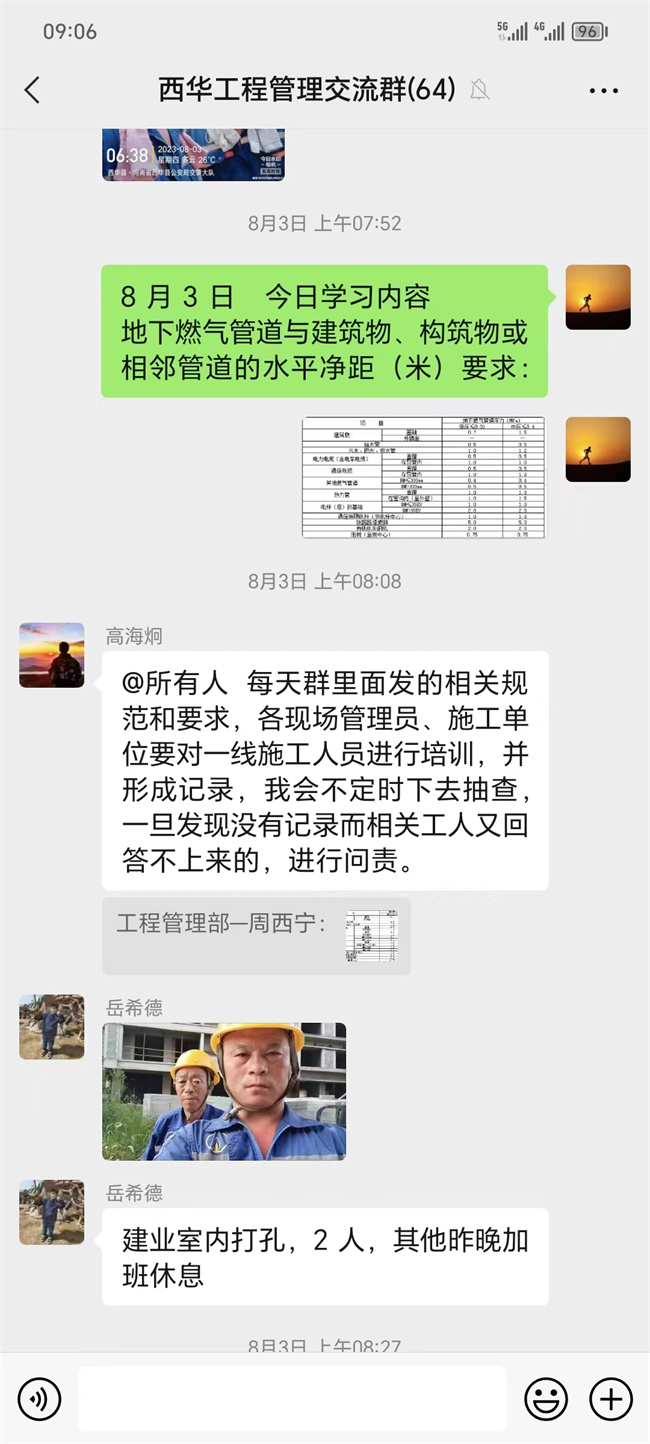Tap the message text input field

[x=292, y=1398]
